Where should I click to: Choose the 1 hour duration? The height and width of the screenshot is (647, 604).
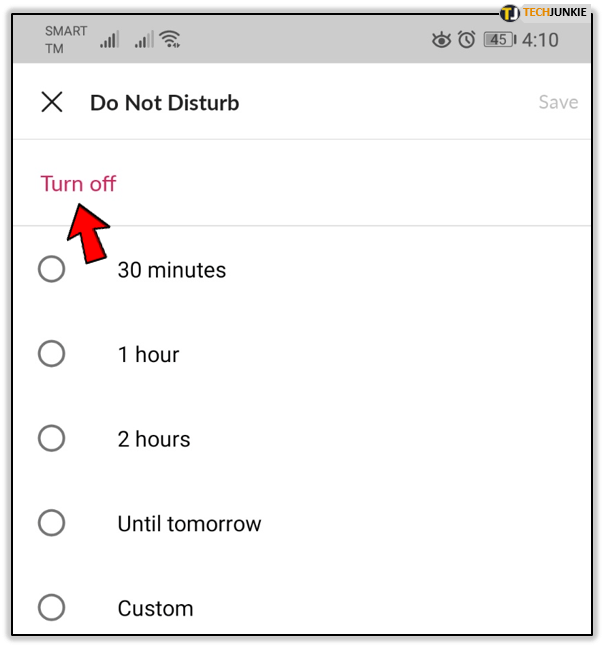tap(52, 354)
